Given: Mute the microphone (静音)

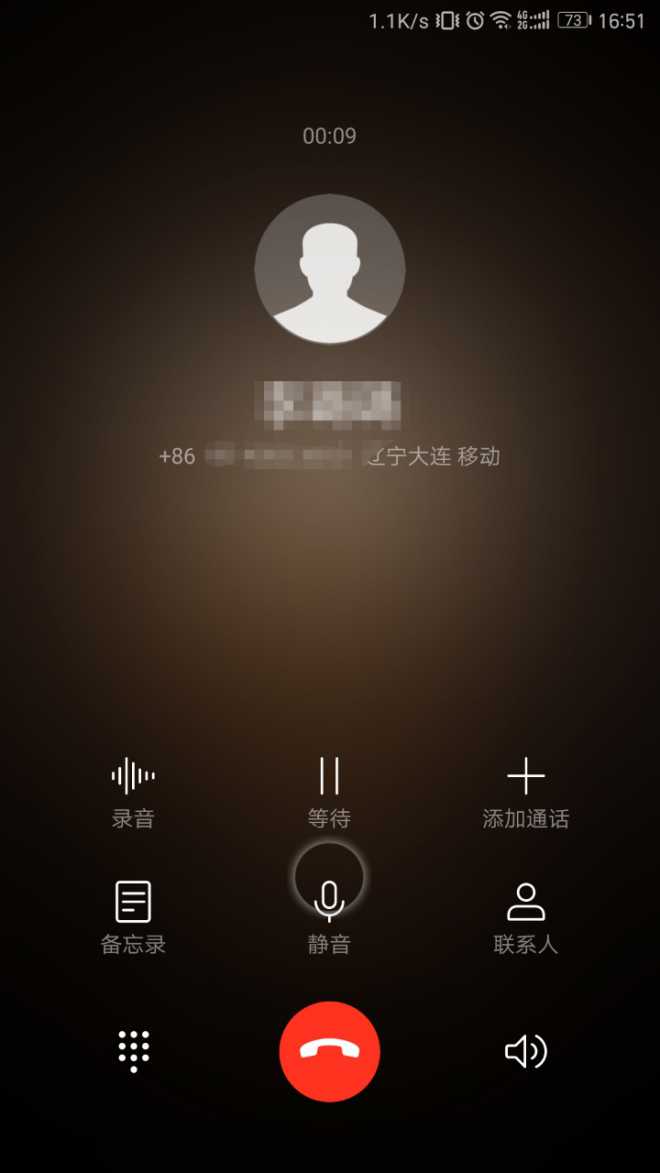Looking at the screenshot, I should coord(329,902).
